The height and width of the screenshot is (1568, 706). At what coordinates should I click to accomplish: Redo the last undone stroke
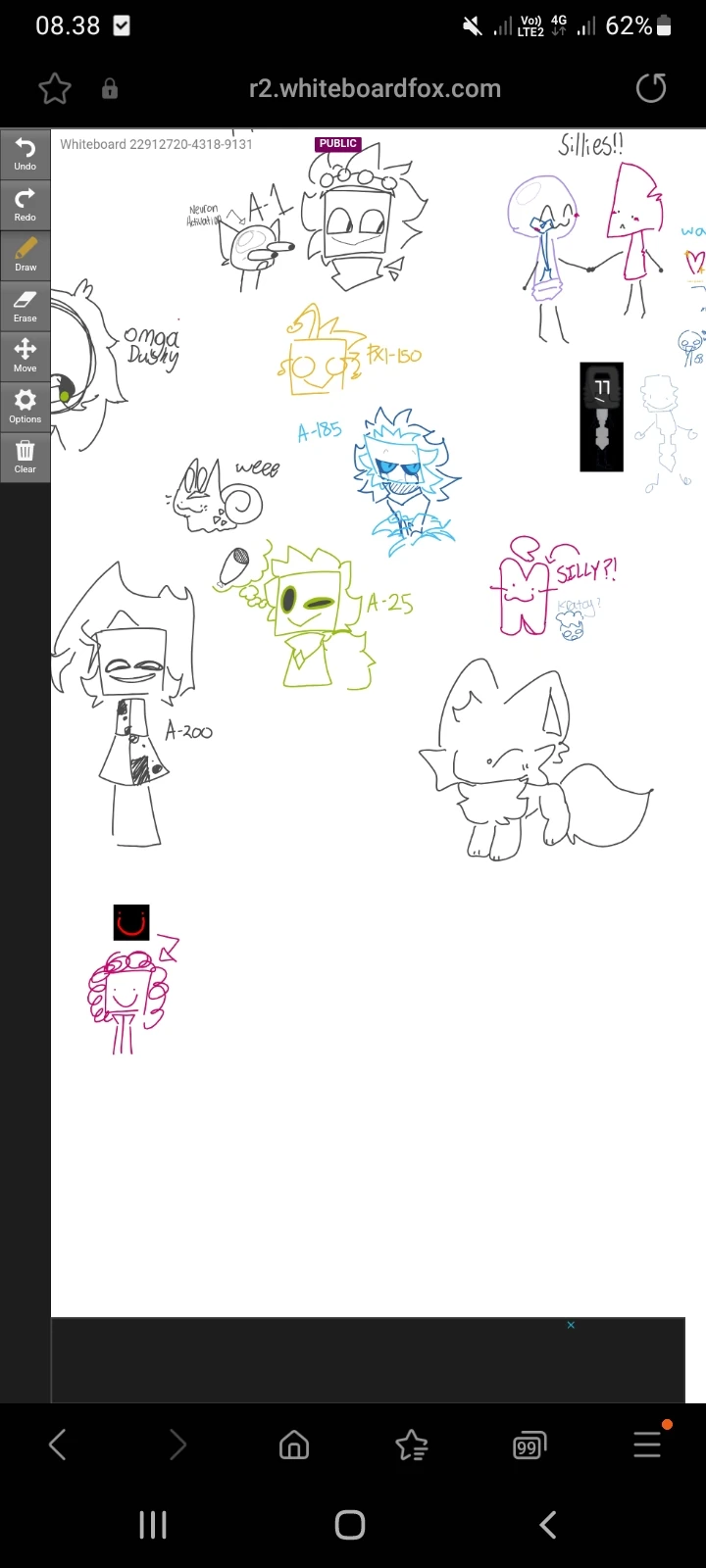25,203
